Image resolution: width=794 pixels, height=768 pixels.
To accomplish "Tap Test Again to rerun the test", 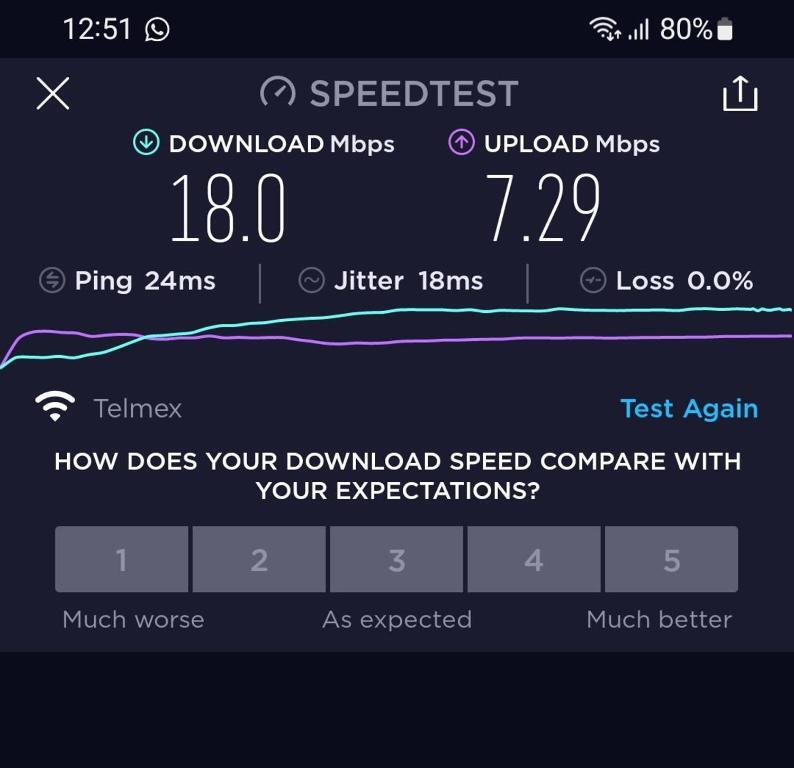I will click(688, 408).
